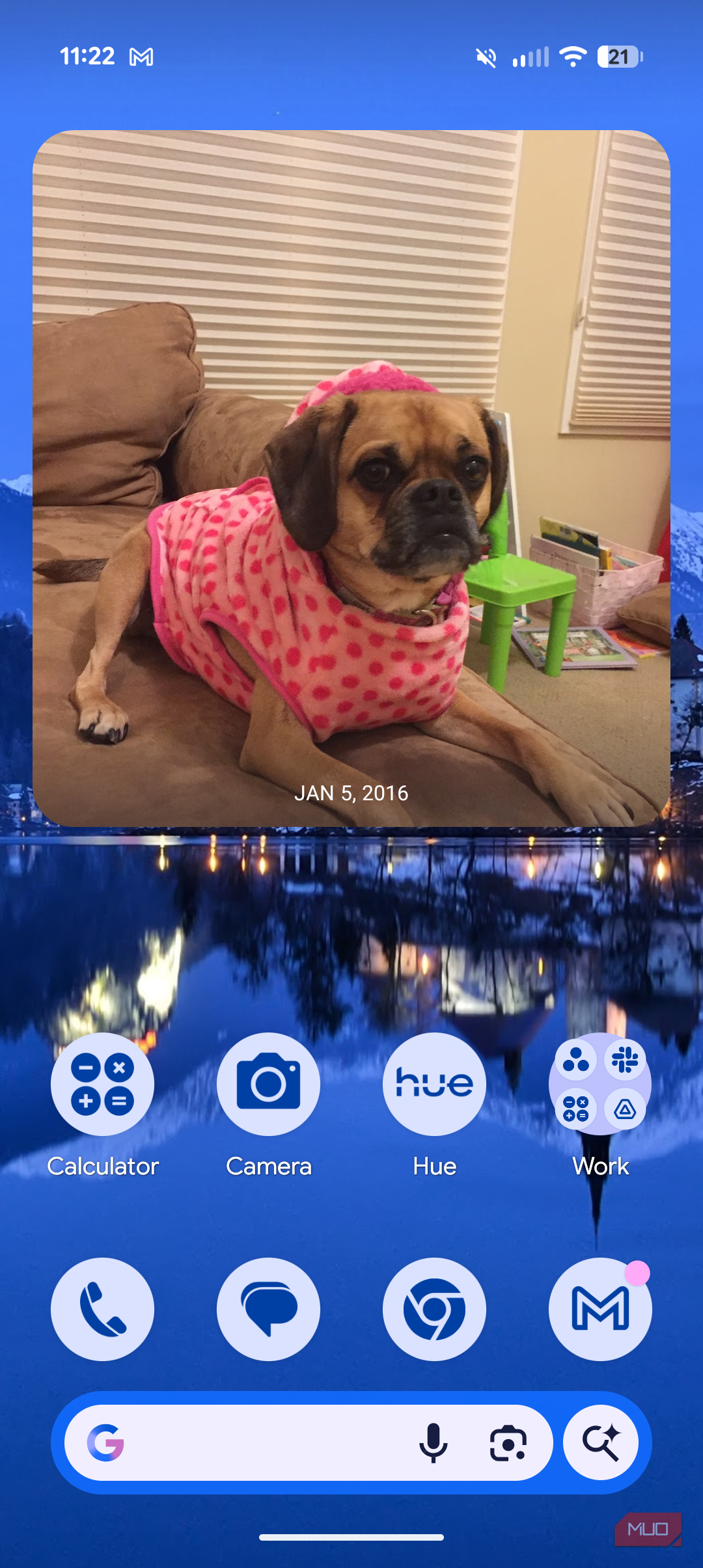Open the AI search sparkle button
Screen dimensions: 703x1568
(x=601, y=1442)
